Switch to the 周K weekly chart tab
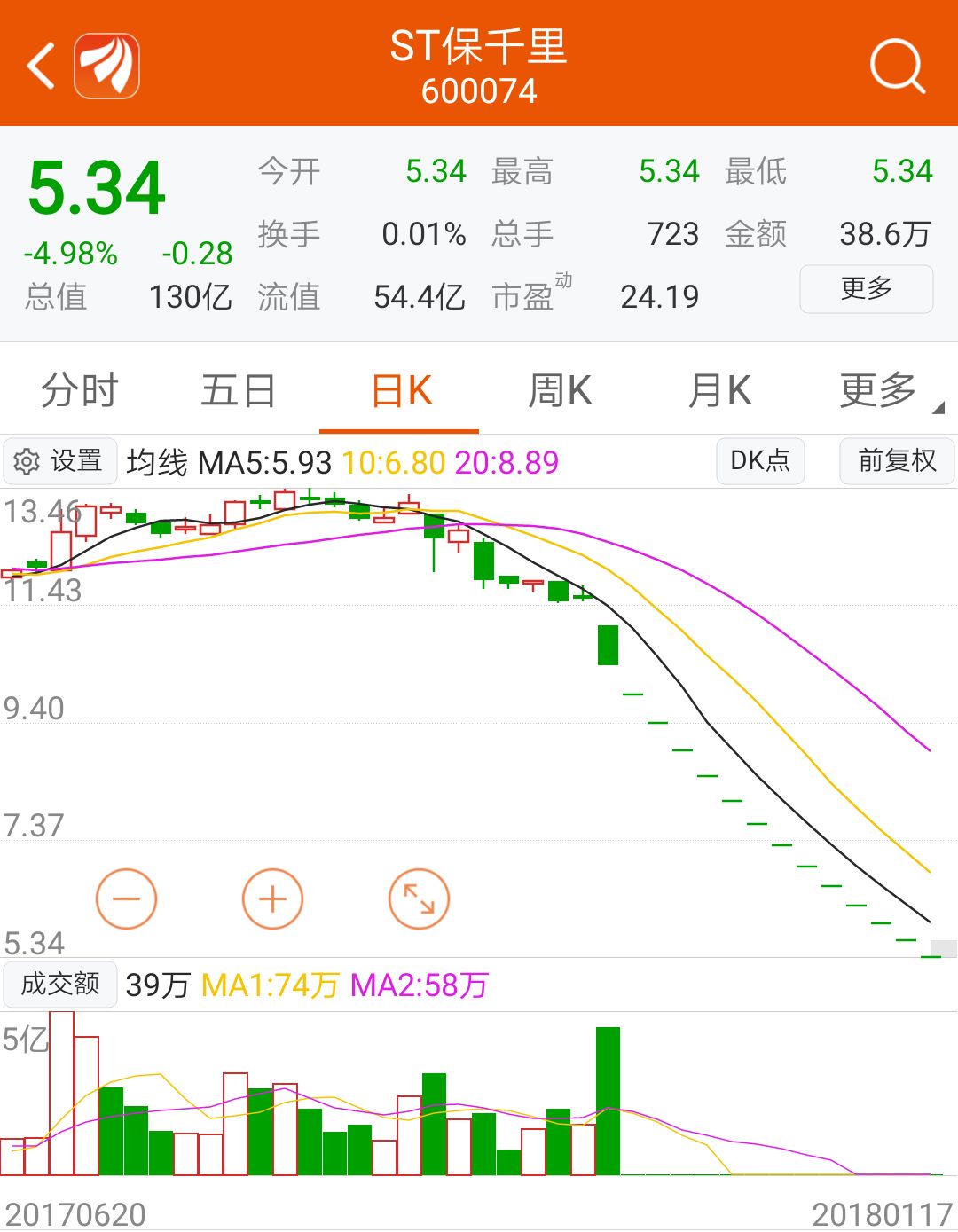The image size is (958, 1232). click(x=557, y=389)
